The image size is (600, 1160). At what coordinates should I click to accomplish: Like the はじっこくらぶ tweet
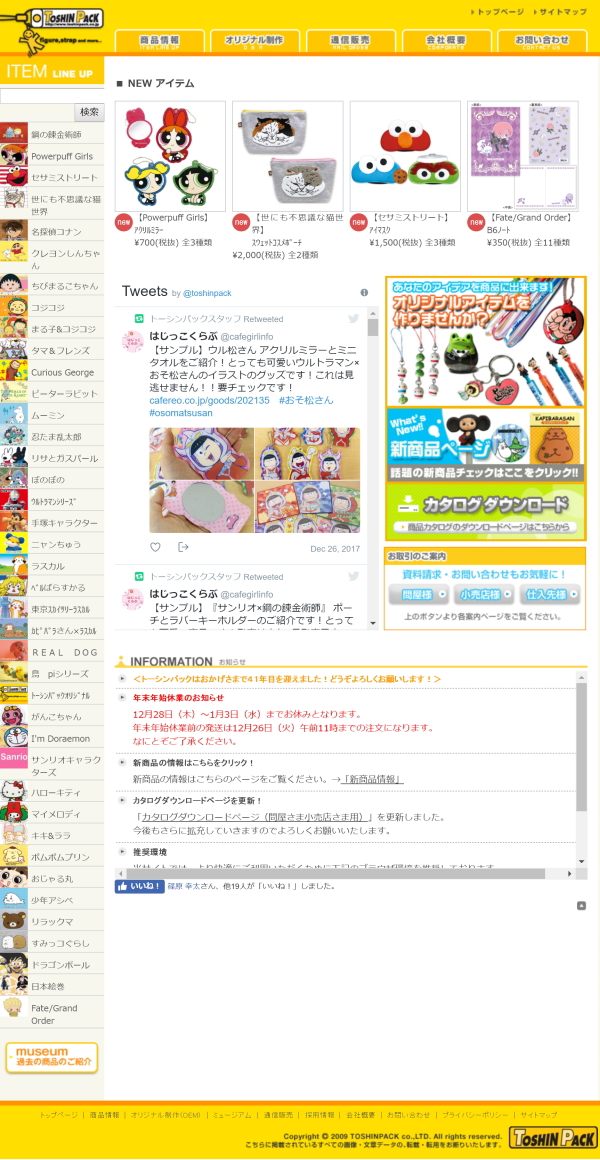tap(155, 547)
